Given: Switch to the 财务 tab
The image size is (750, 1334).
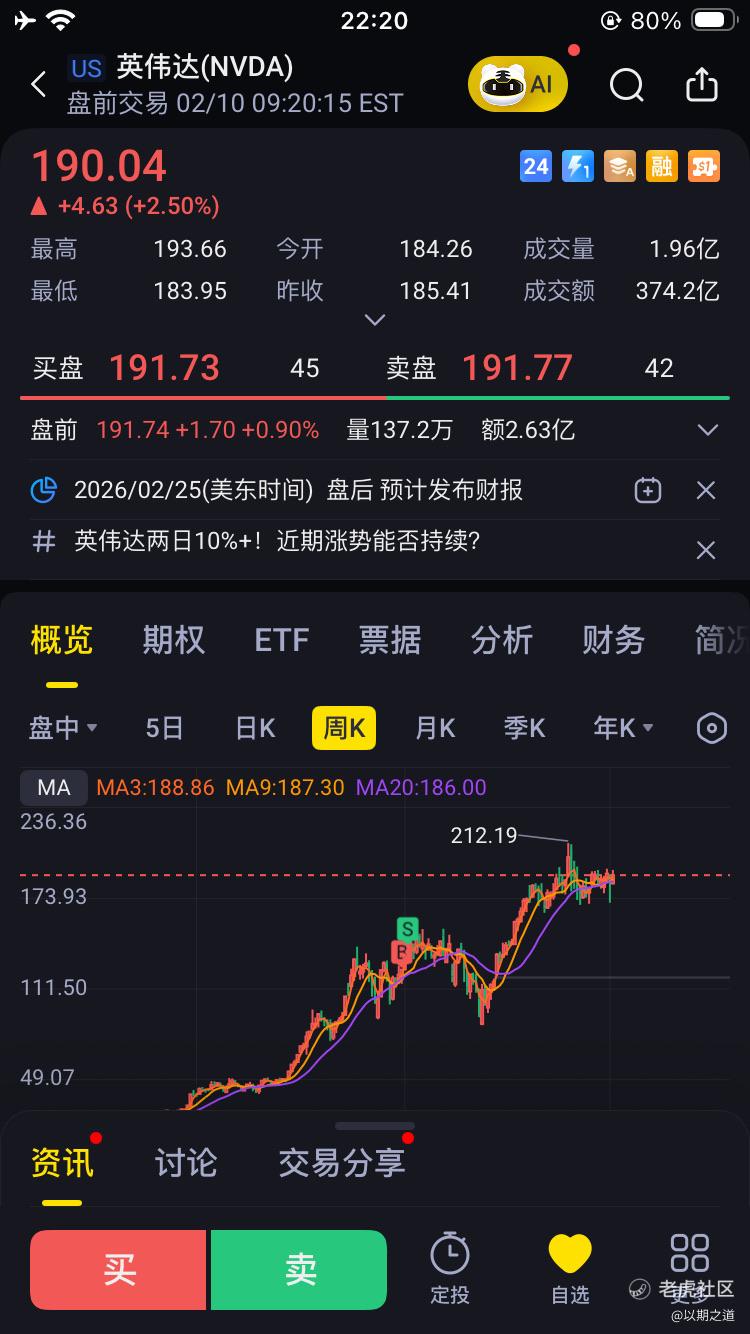Looking at the screenshot, I should click(x=613, y=640).
